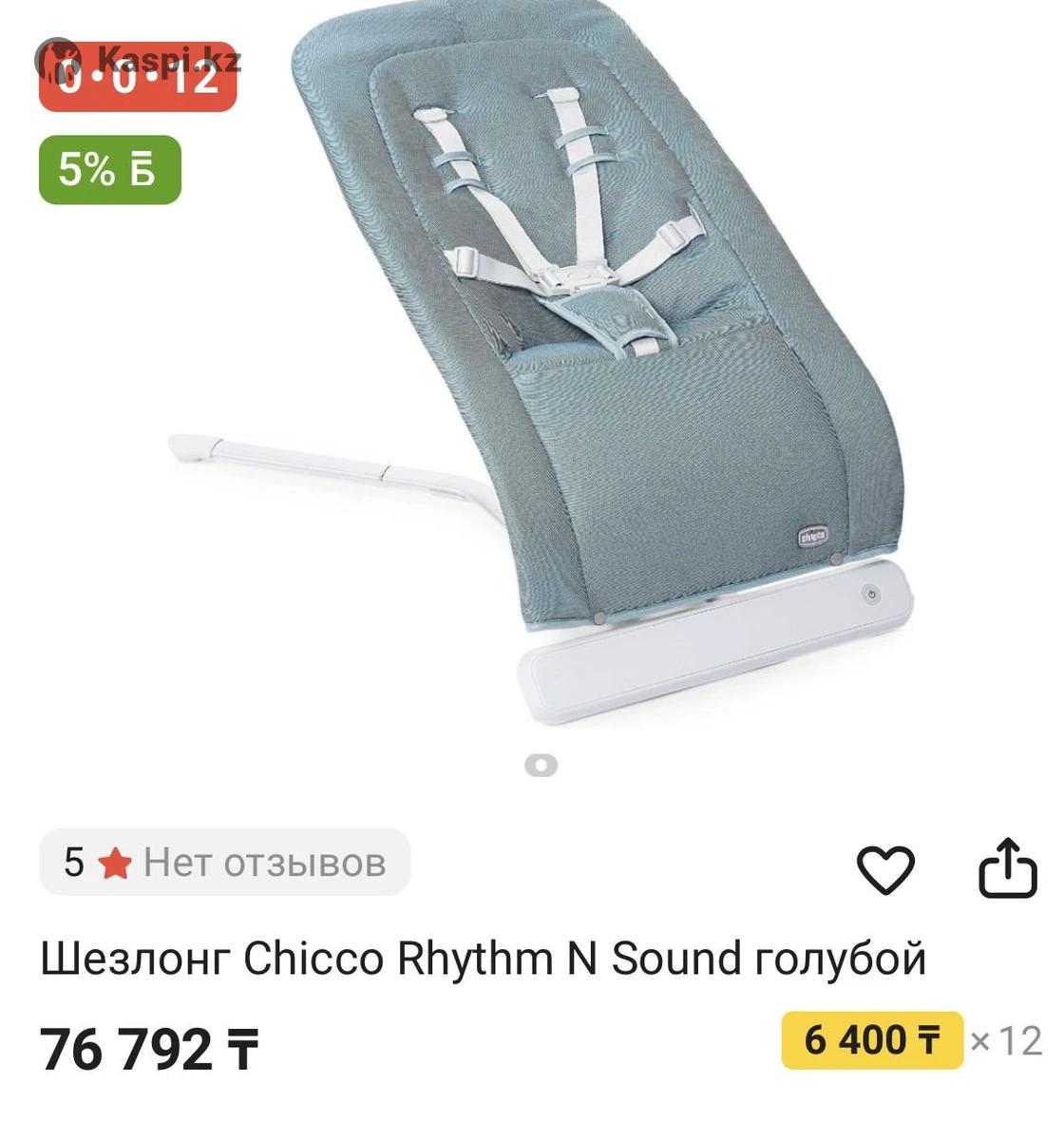Viewport: 1064px width, 1140px height.
Task: Open reviews chip showing Нет отзывов
Action: tap(224, 863)
